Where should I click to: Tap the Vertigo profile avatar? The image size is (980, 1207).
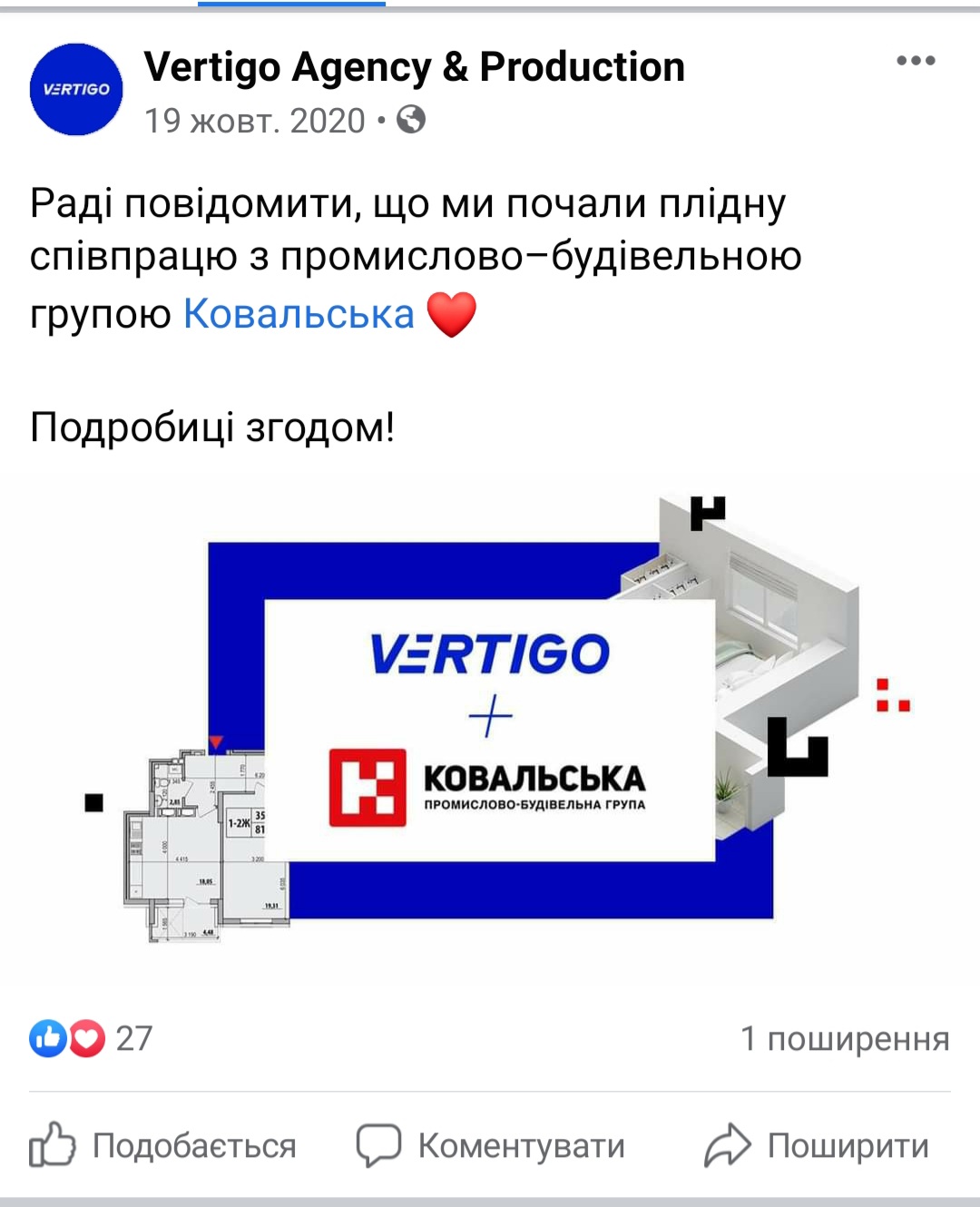[76, 89]
